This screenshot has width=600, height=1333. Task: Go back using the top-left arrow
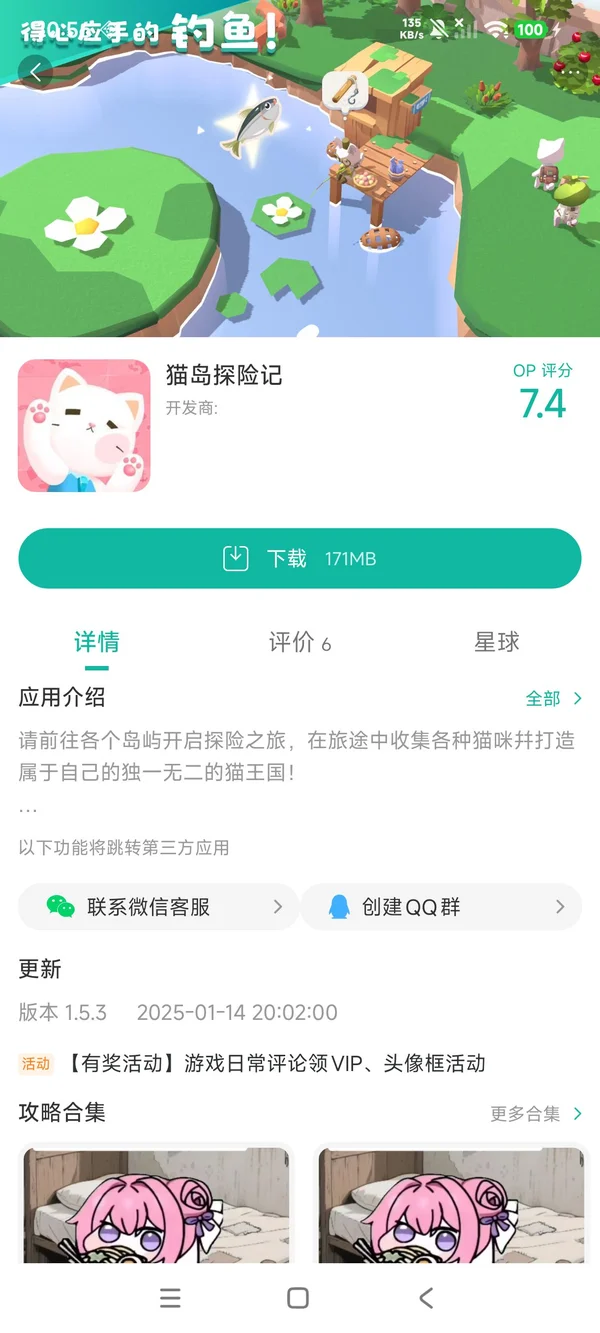tap(37, 72)
